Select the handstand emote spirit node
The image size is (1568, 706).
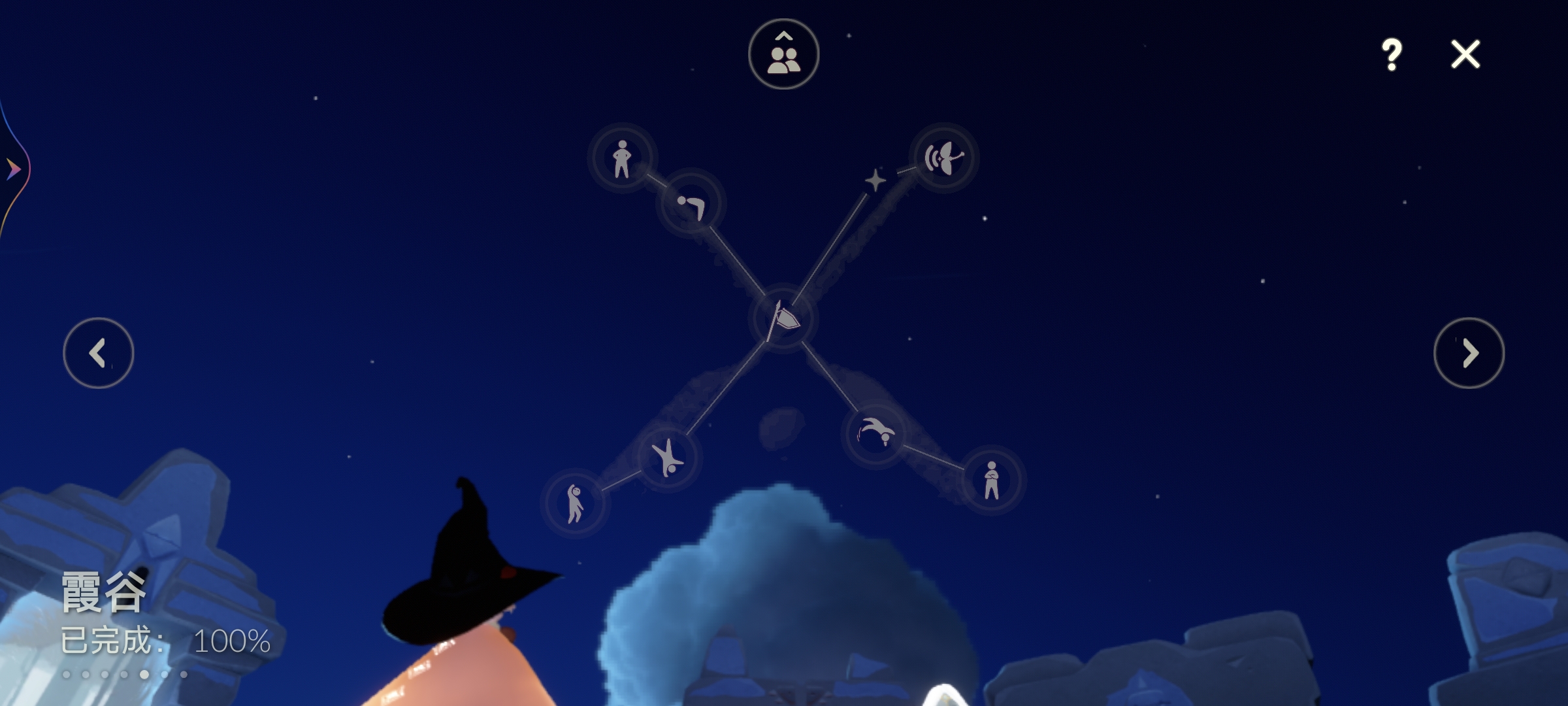coord(667,458)
